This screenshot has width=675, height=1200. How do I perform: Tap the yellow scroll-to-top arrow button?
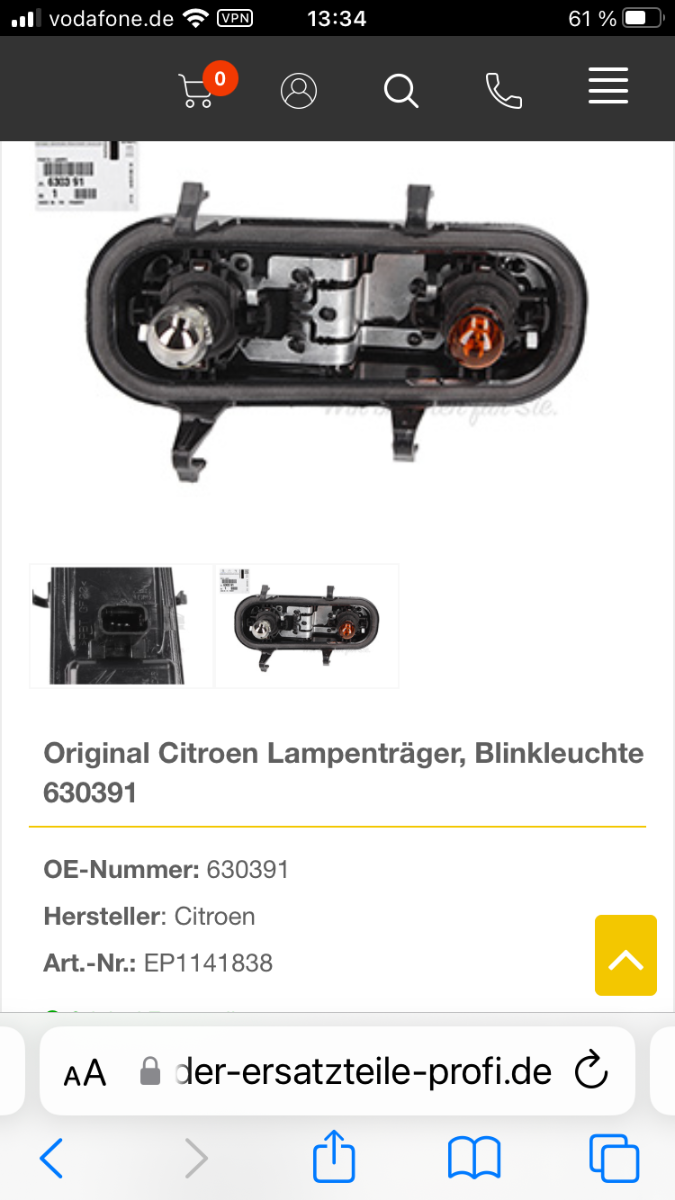click(626, 955)
